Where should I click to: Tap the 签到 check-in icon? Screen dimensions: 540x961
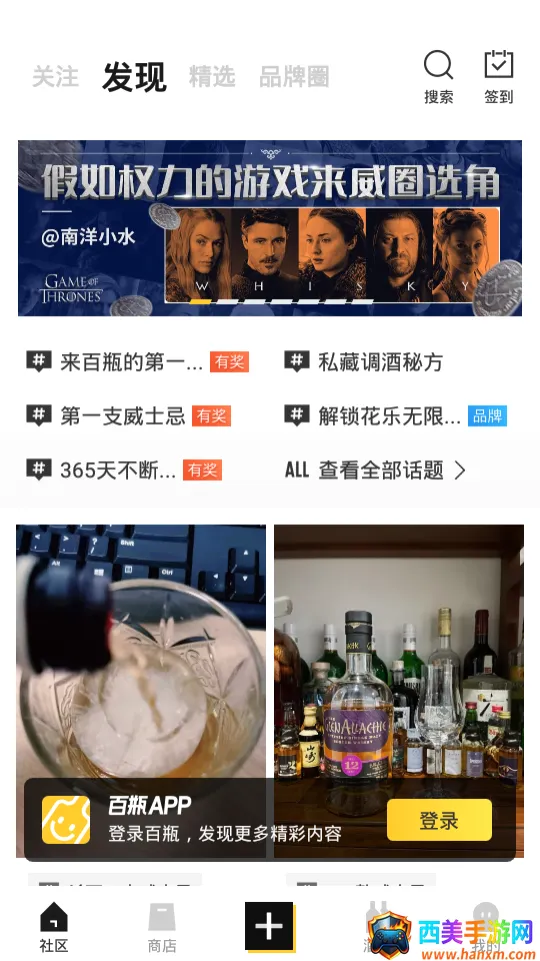coord(498,77)
